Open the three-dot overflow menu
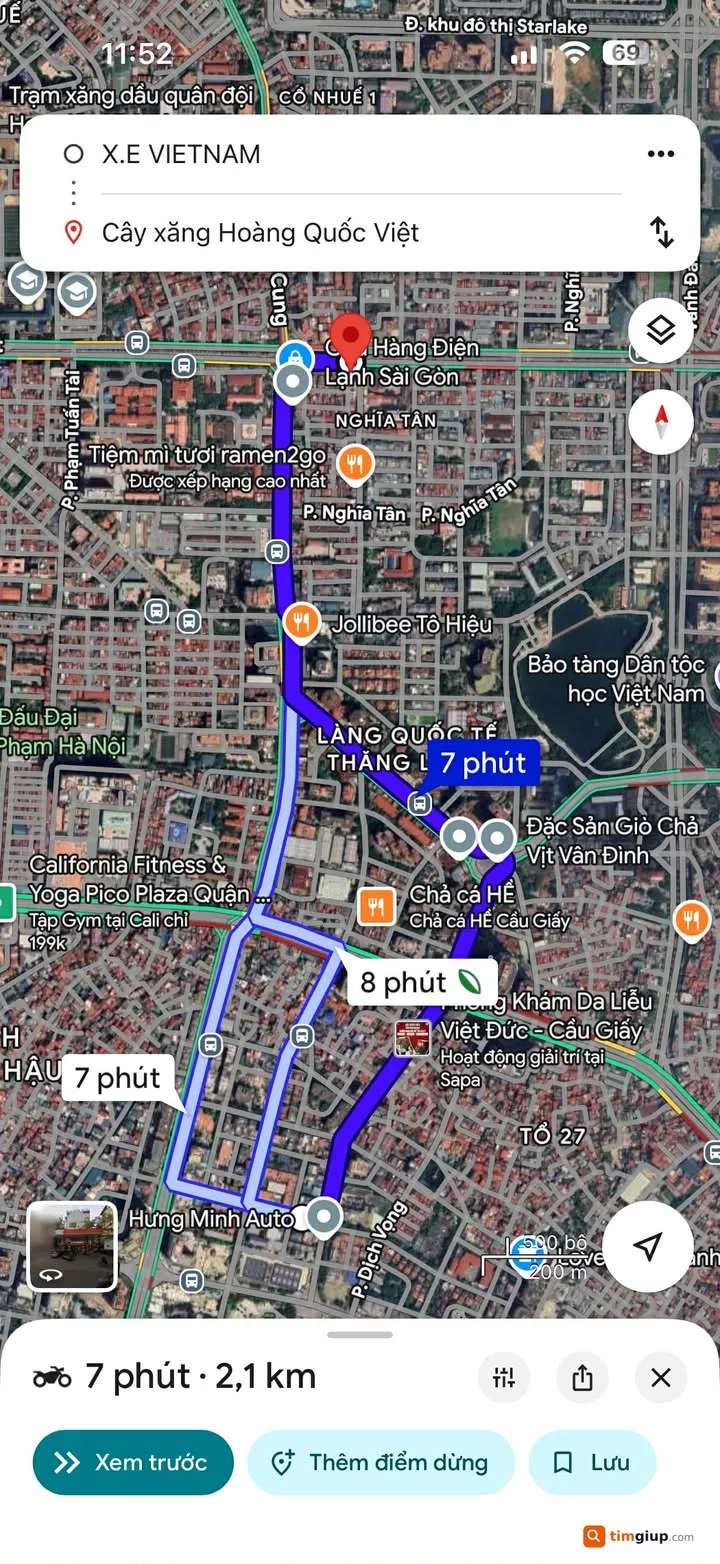 point(661,154)
